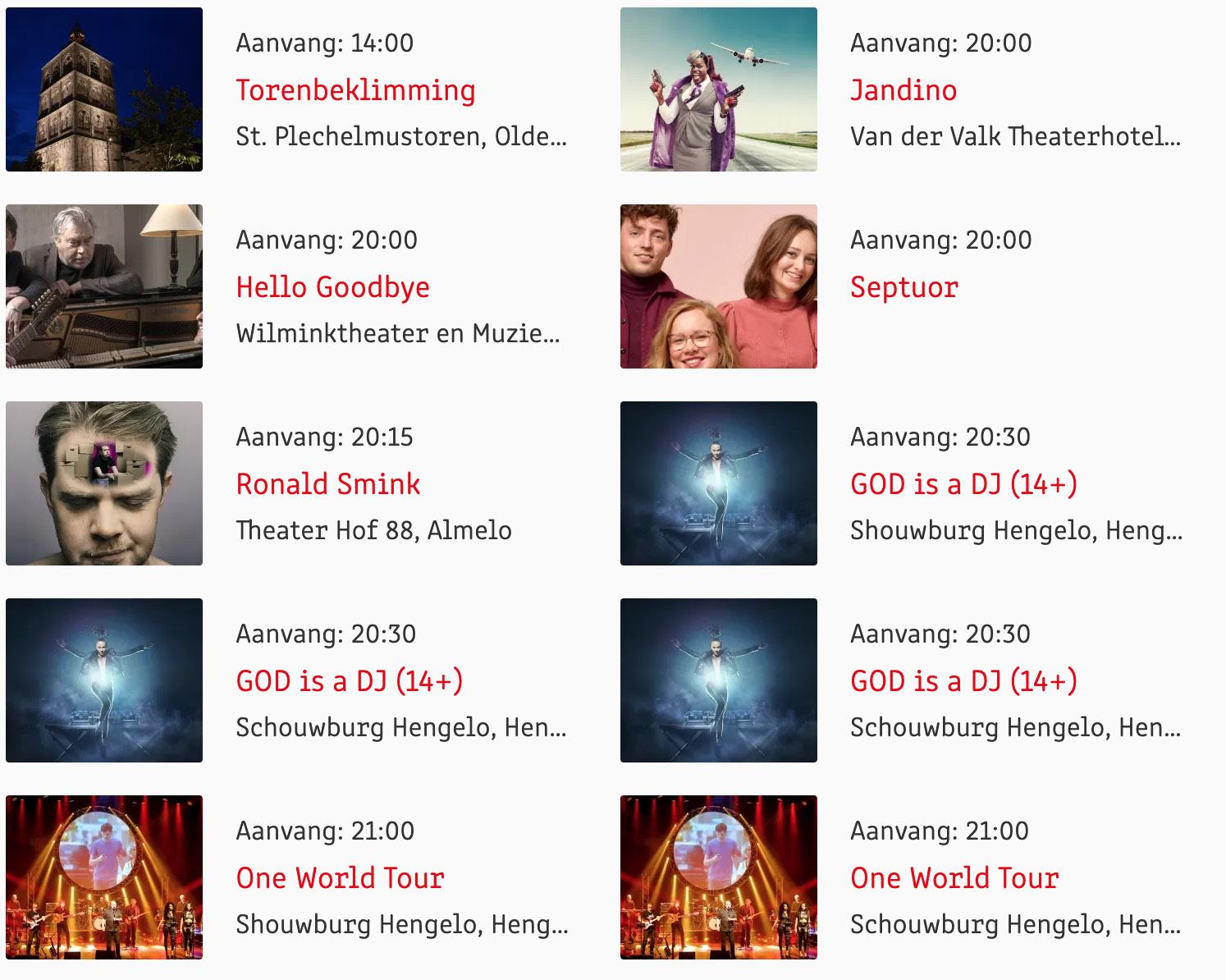Tap the Ronald Smink face portrait

pyautogui.click(x=104, y=483)
